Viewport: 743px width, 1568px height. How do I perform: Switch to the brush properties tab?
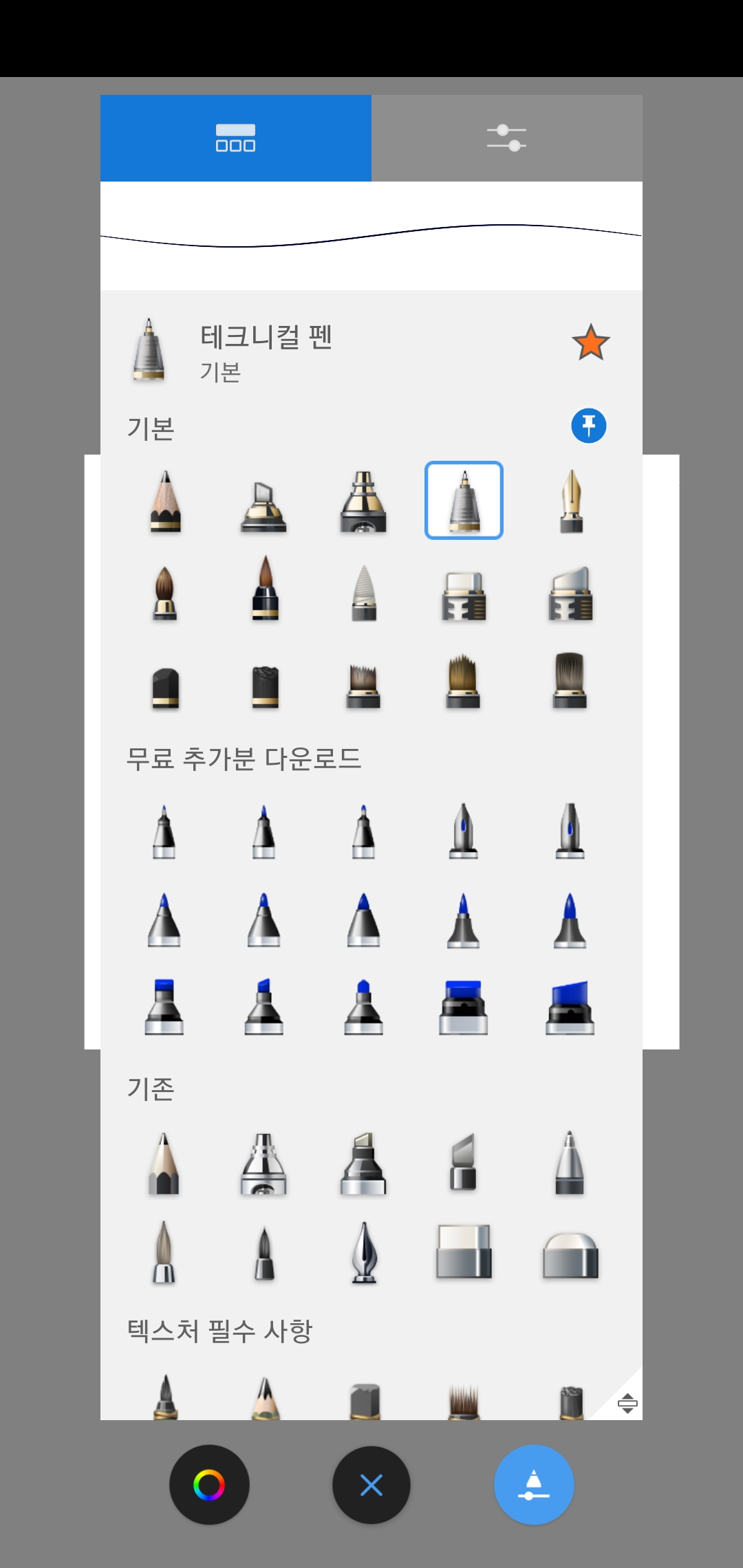point(507,137)
